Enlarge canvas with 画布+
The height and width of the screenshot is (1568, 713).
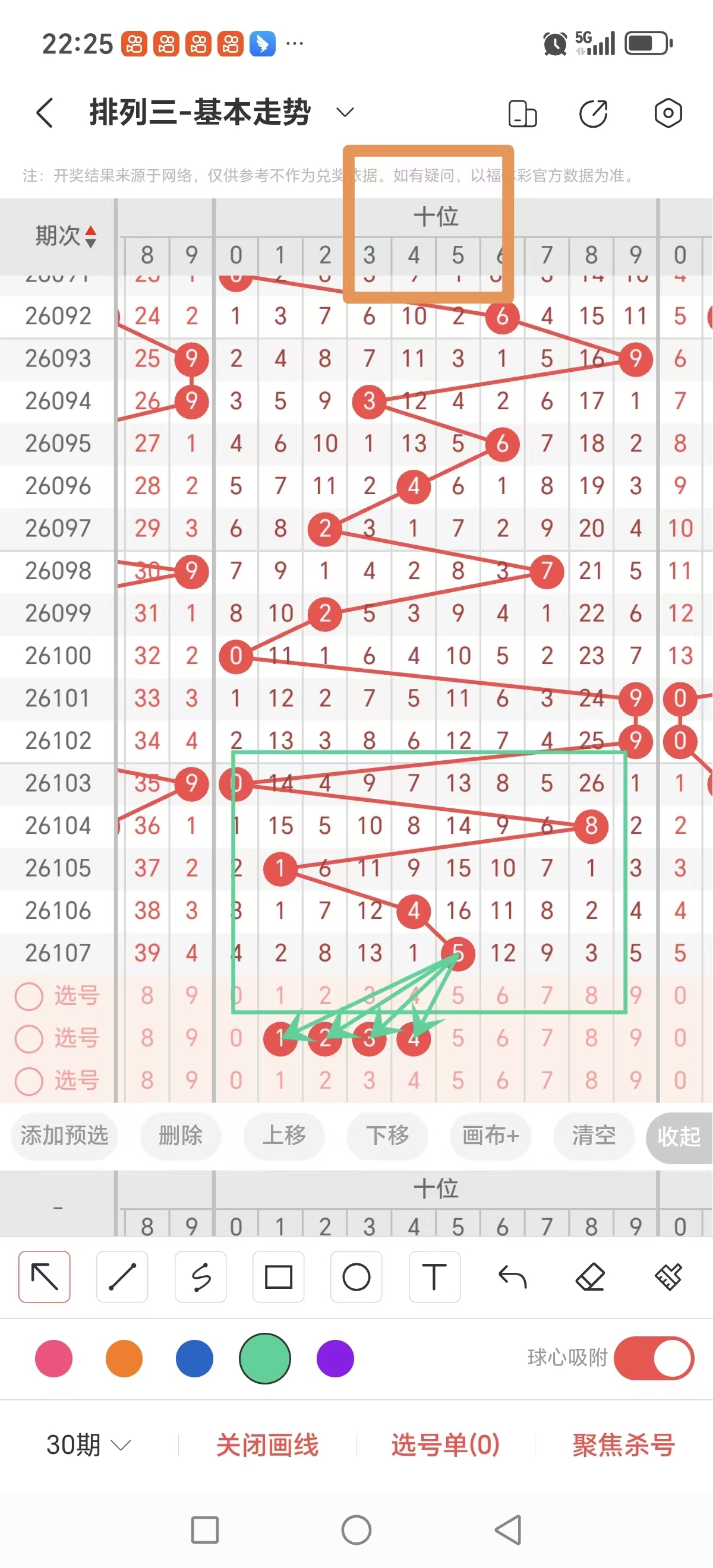490,1135
